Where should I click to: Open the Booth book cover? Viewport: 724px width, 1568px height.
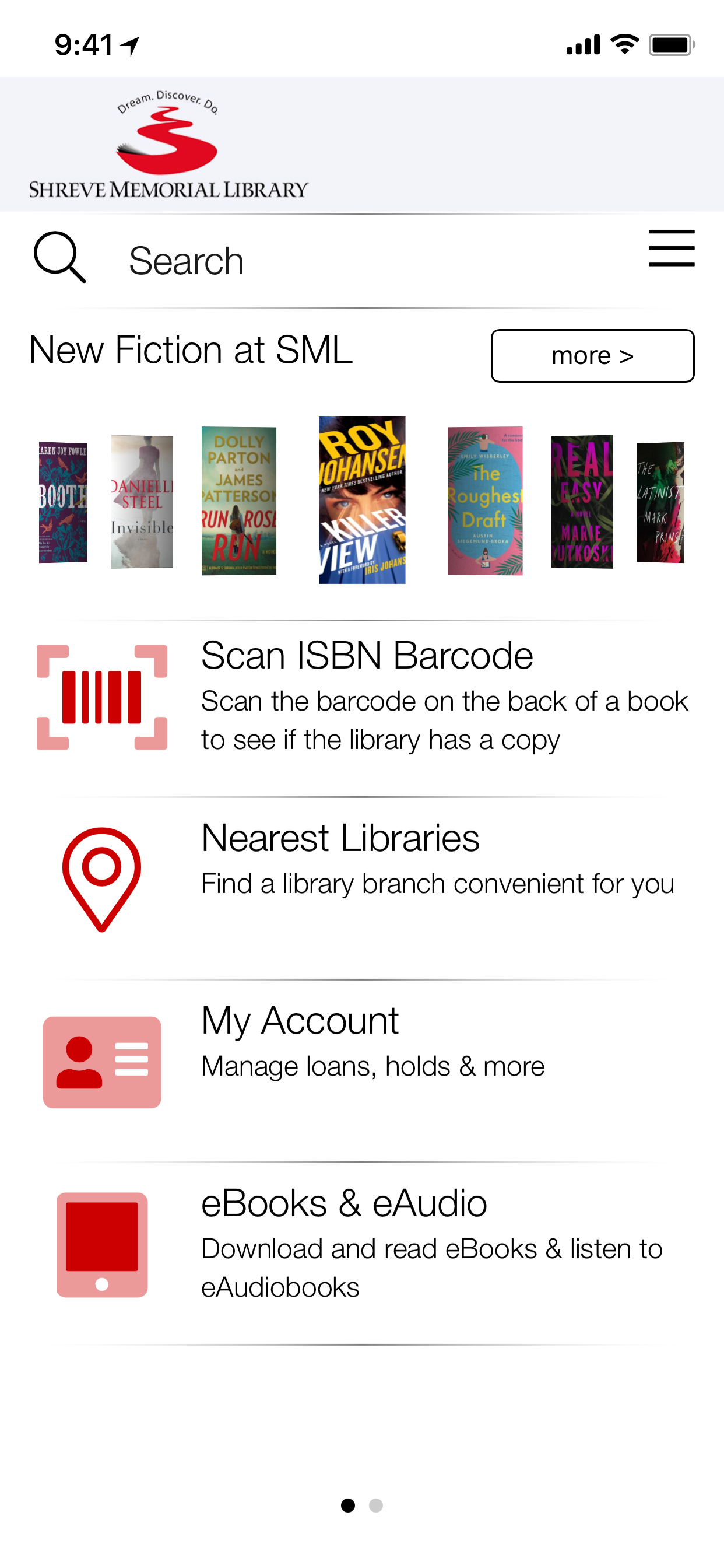63,502
